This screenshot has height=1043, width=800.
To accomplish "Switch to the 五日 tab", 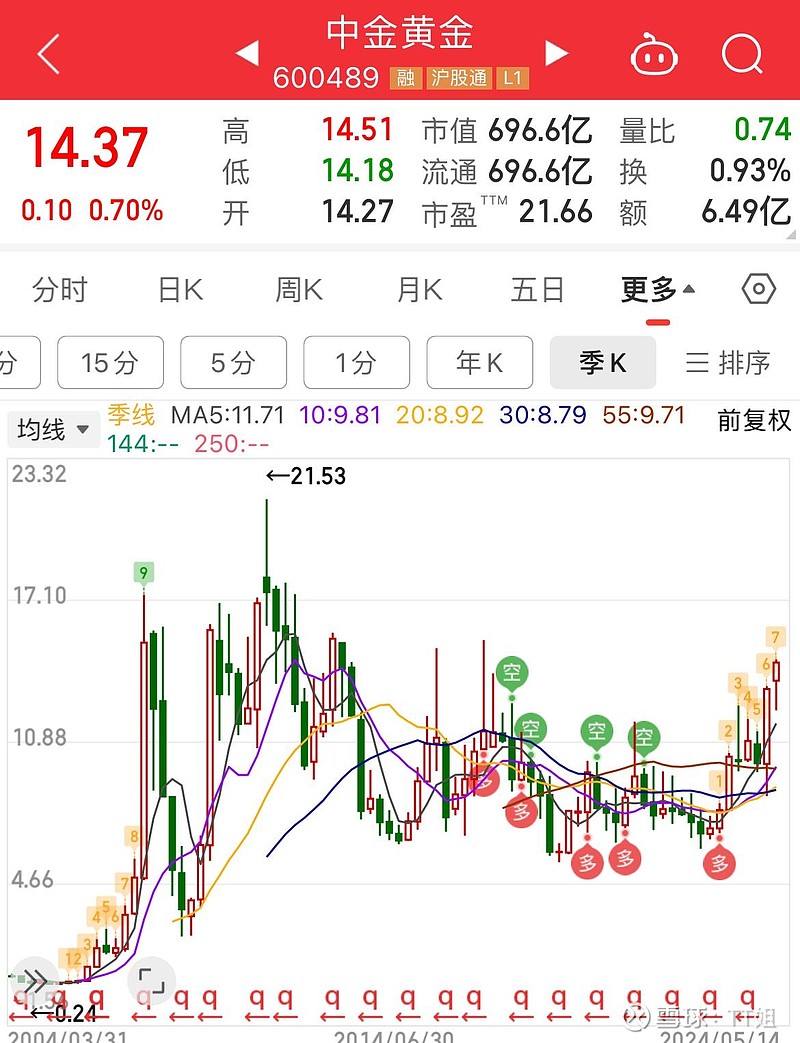I will pyautogui.click(x=538, y=291).
